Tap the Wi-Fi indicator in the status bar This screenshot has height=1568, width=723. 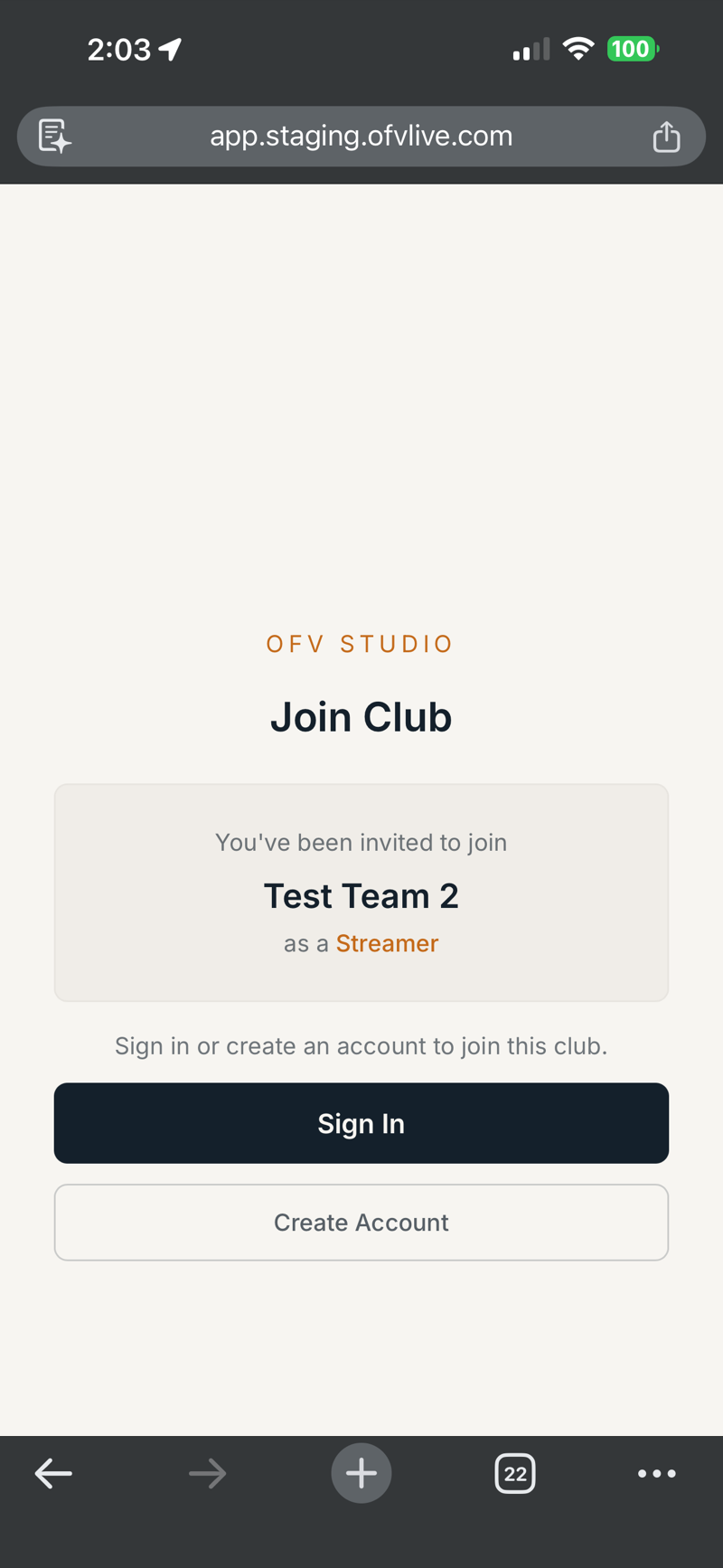pos(579,48)
